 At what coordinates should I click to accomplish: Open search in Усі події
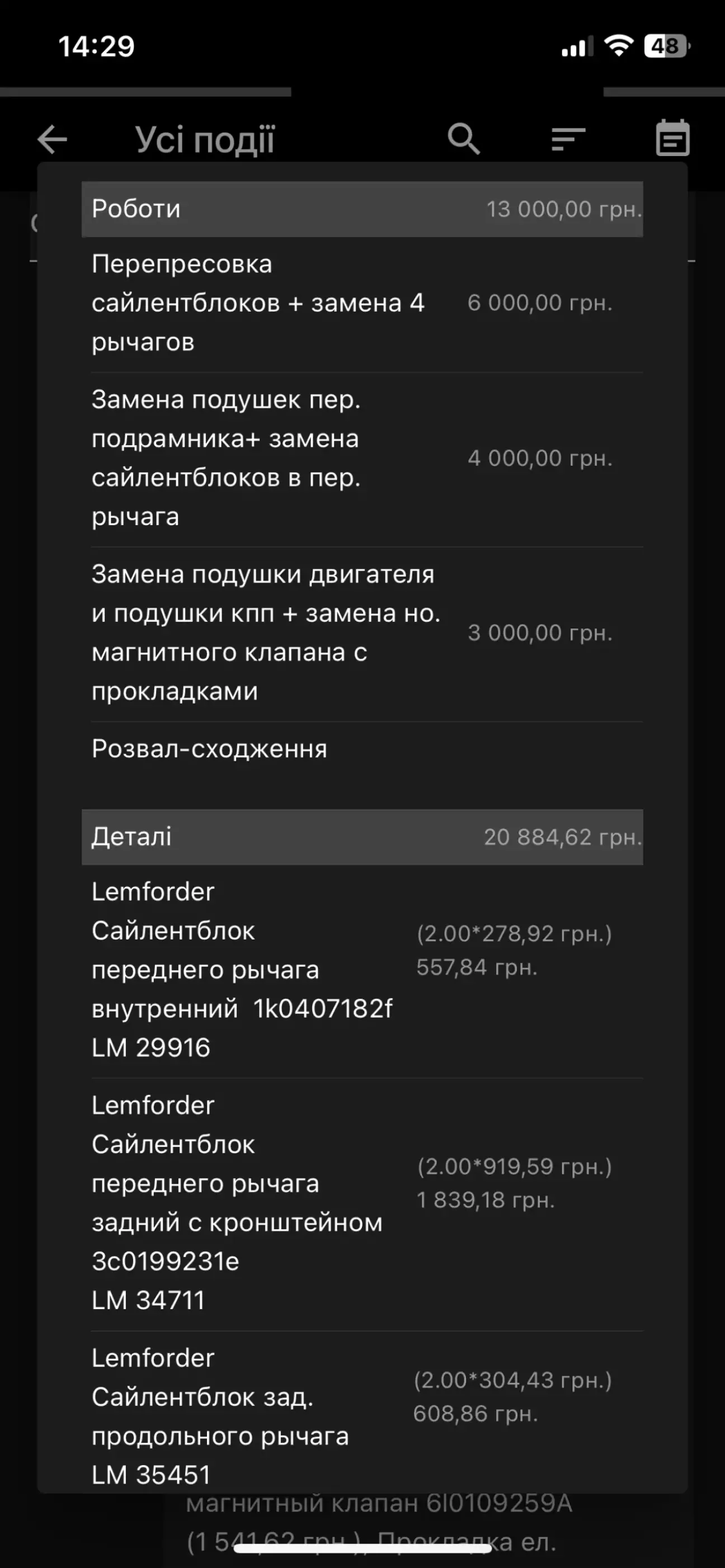[x=464, y=139]
